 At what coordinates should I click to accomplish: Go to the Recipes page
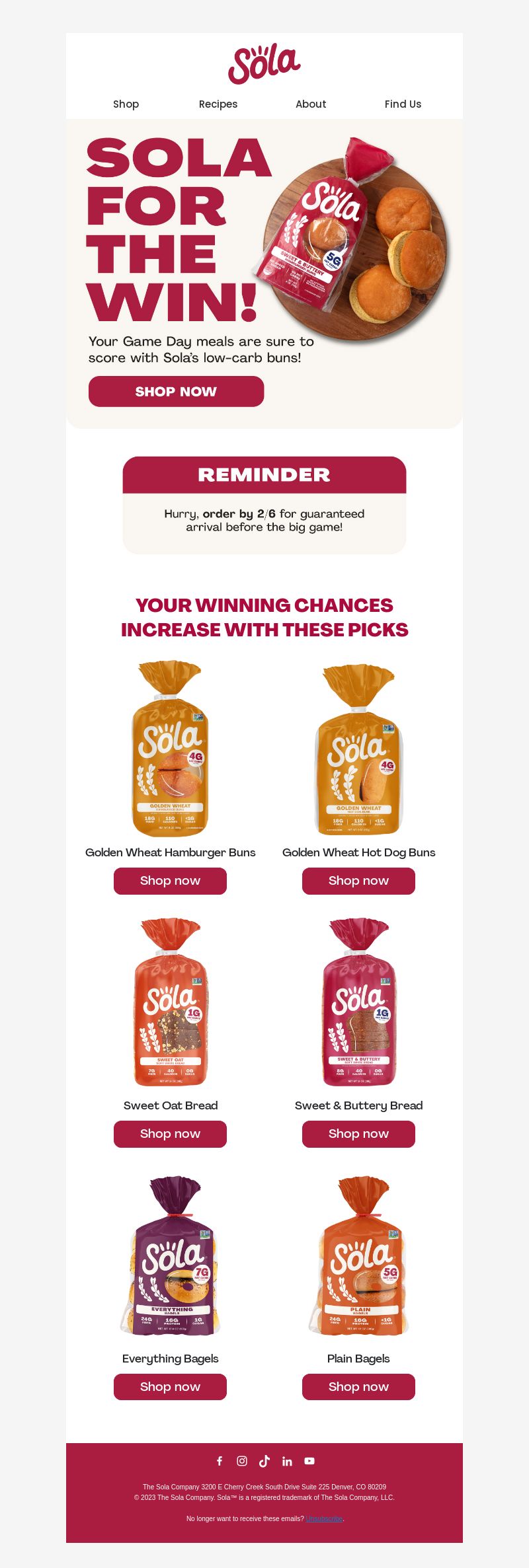pos(218,104)
